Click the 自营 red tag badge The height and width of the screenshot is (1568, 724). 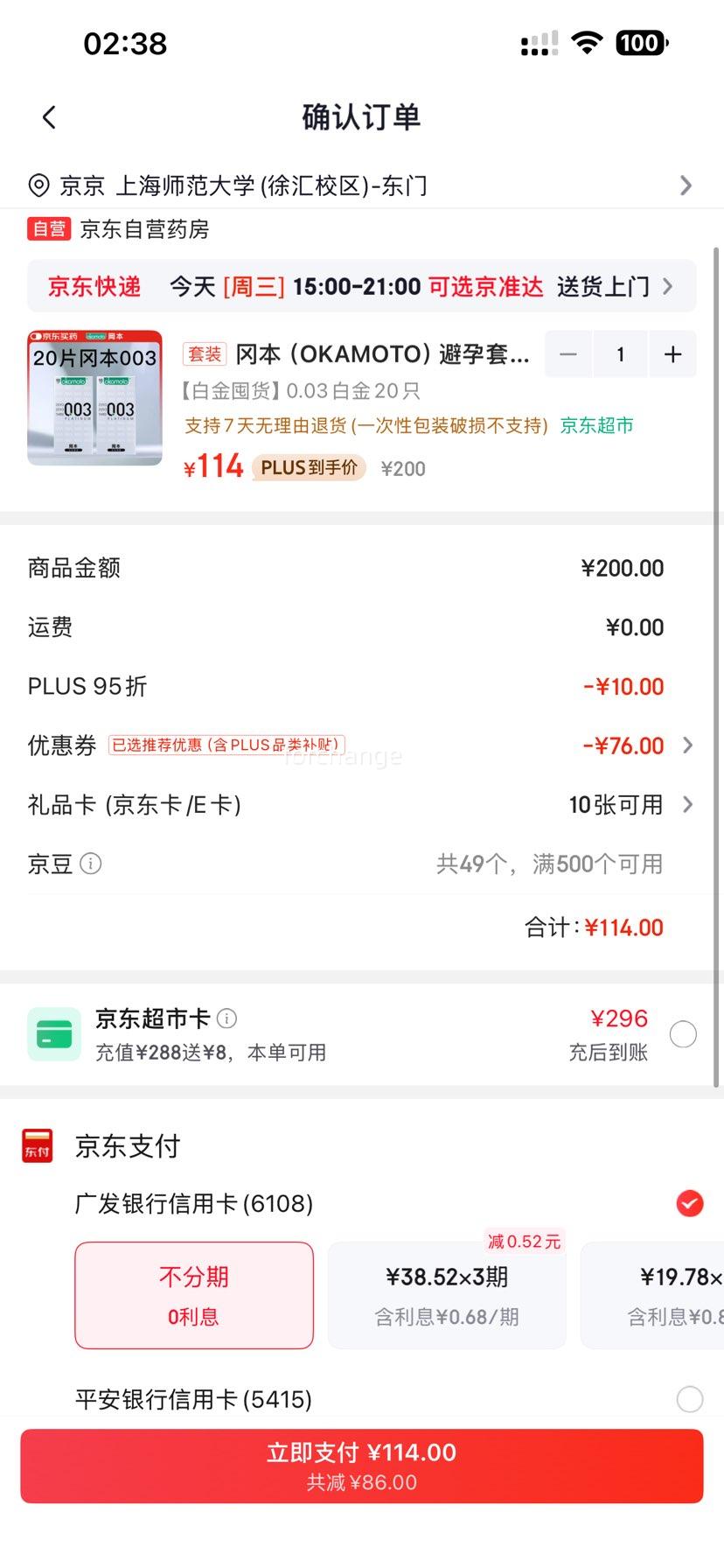pos(48,228)
